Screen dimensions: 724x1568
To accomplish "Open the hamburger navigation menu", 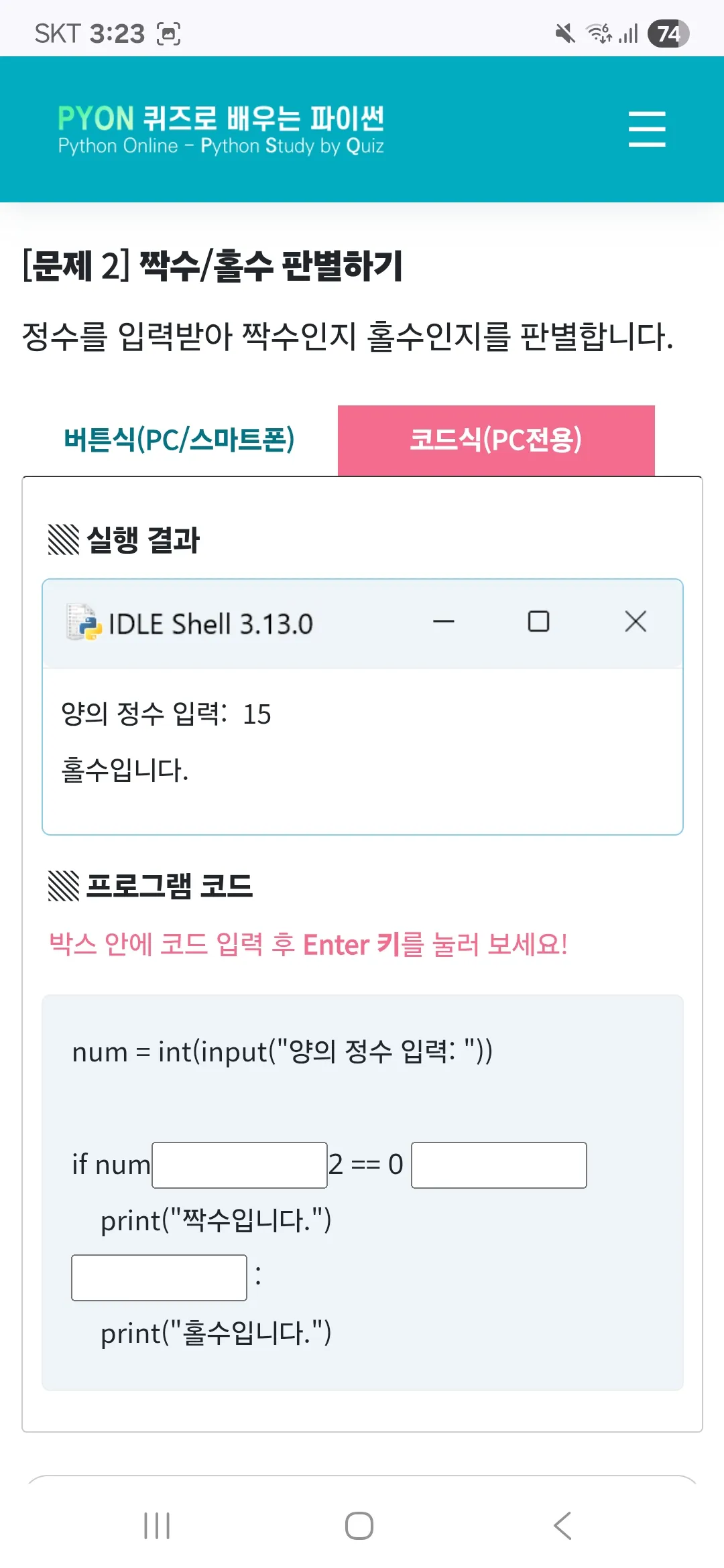I will tap(646, 128).
